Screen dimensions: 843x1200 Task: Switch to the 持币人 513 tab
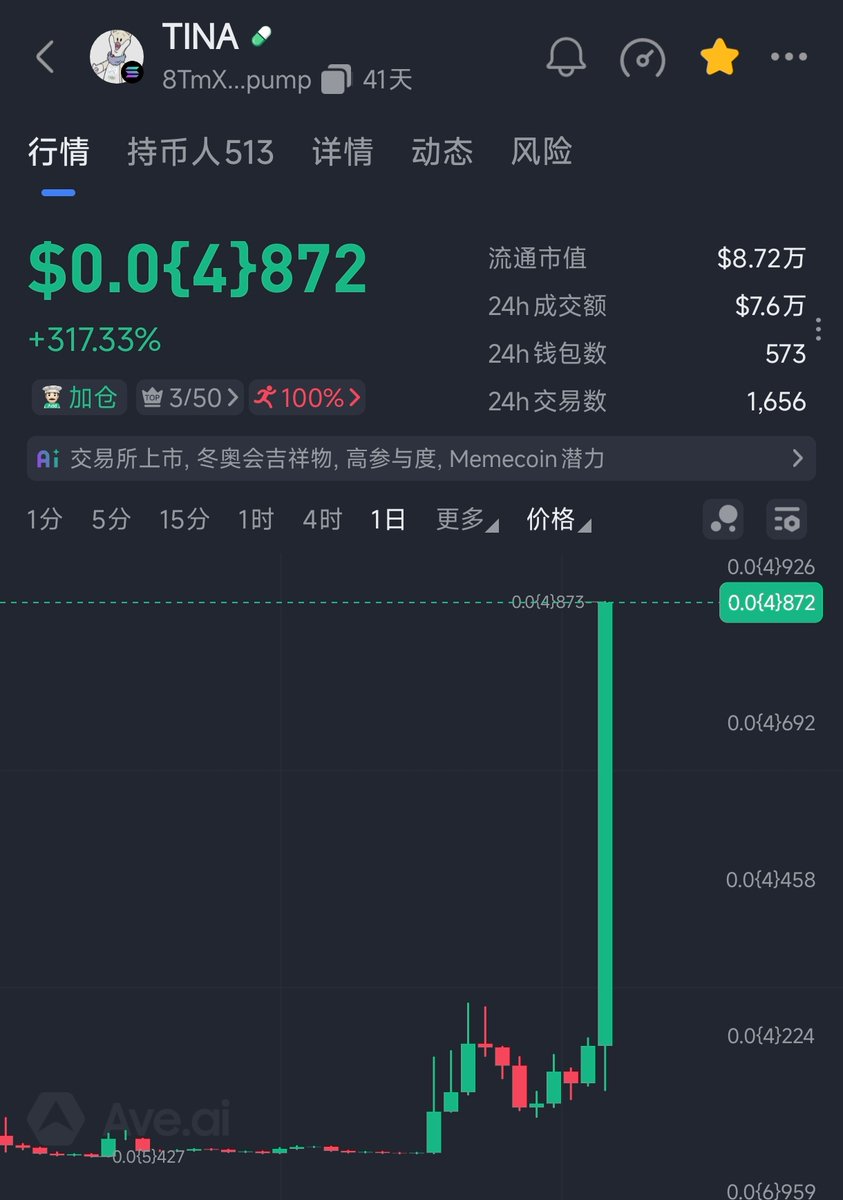pos(200,152)
